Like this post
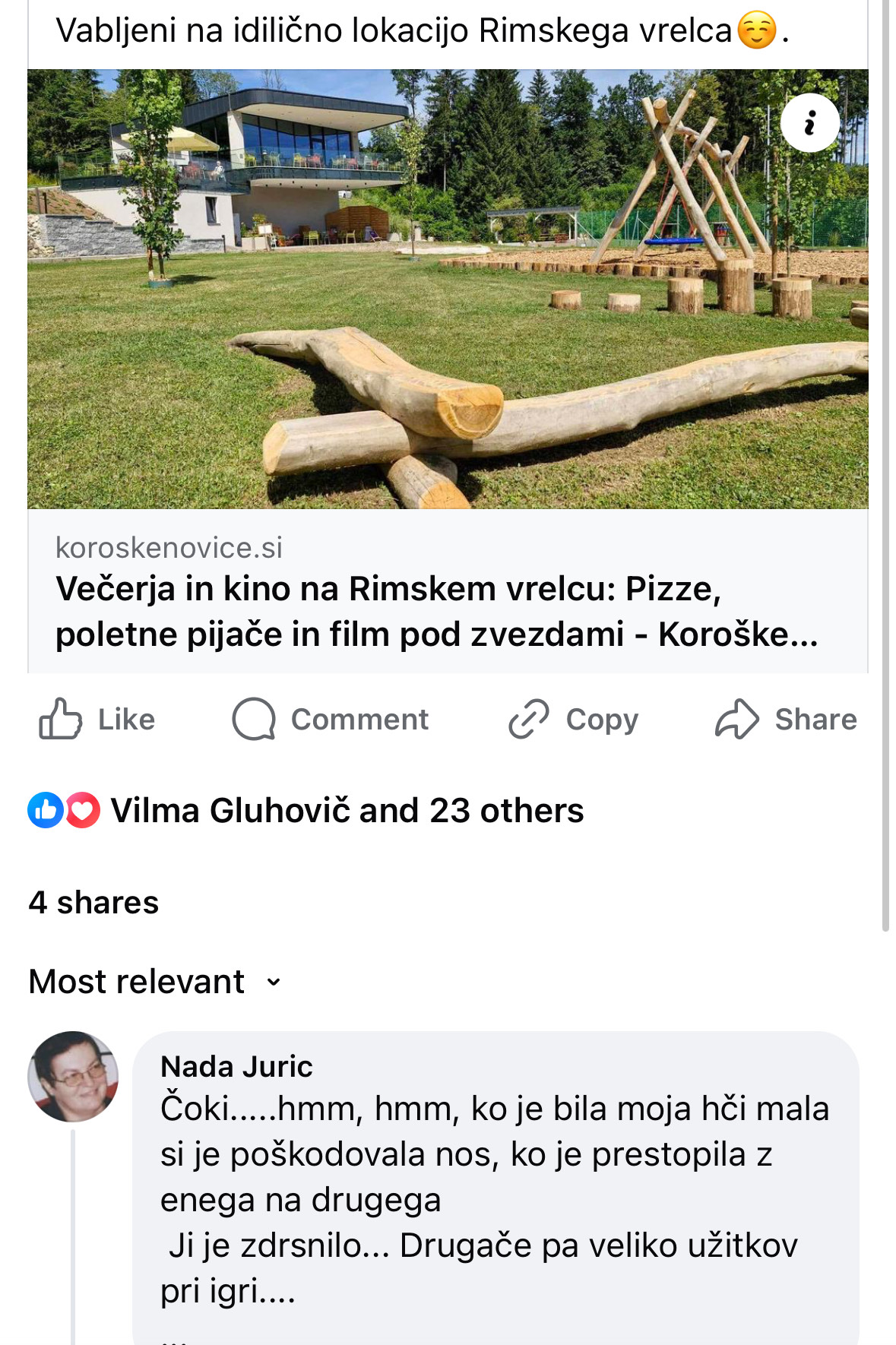The image size is (896, 1345). click(97, 719)
